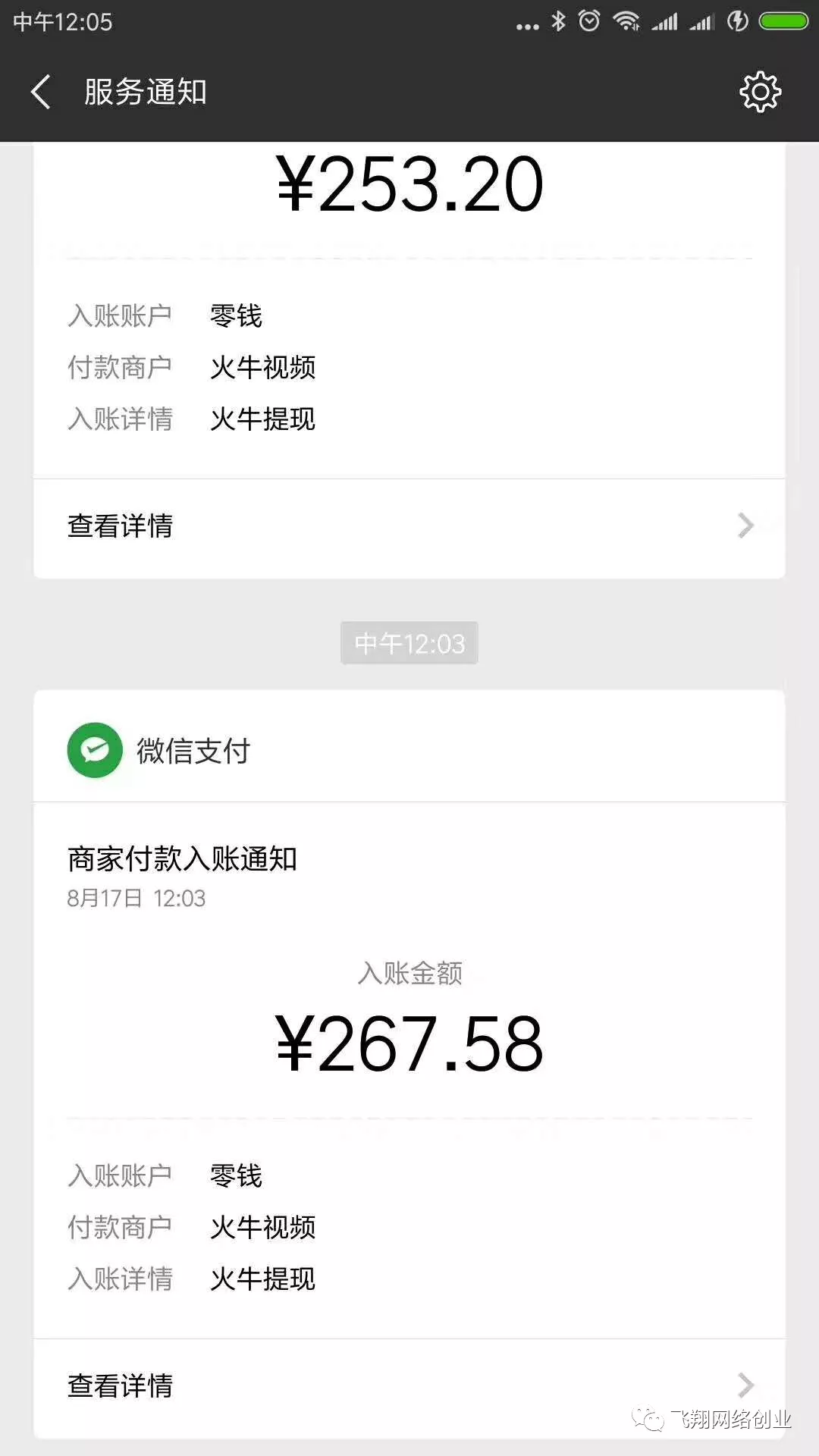Tap the green 微信支付 logo
Viewport: 819px width, 1456px height.
point(94,749)
